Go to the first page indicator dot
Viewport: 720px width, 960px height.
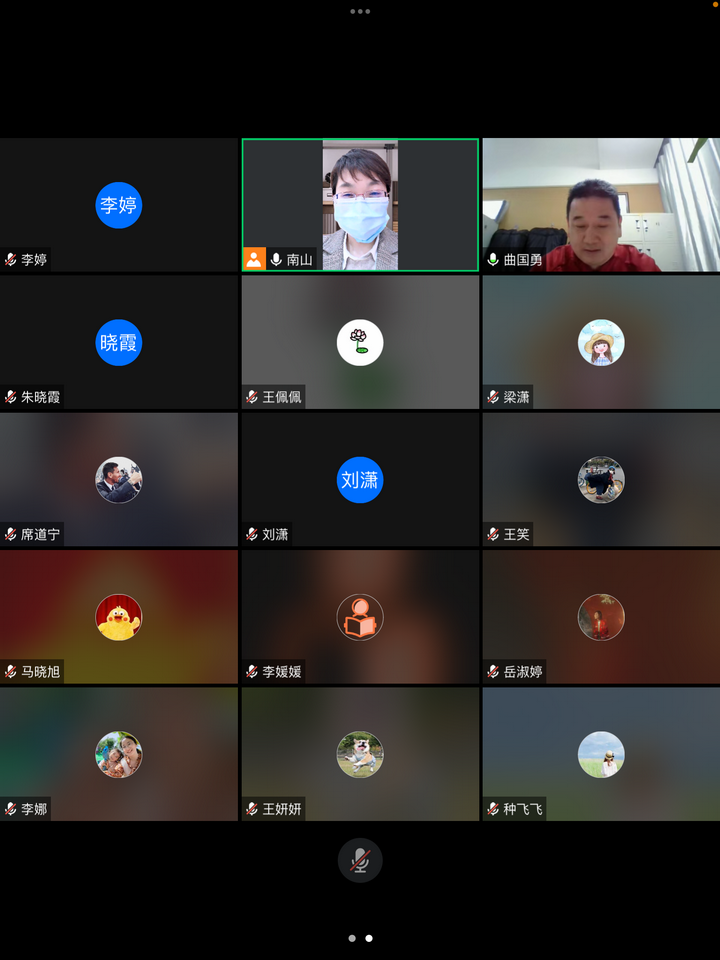(352, 938)
